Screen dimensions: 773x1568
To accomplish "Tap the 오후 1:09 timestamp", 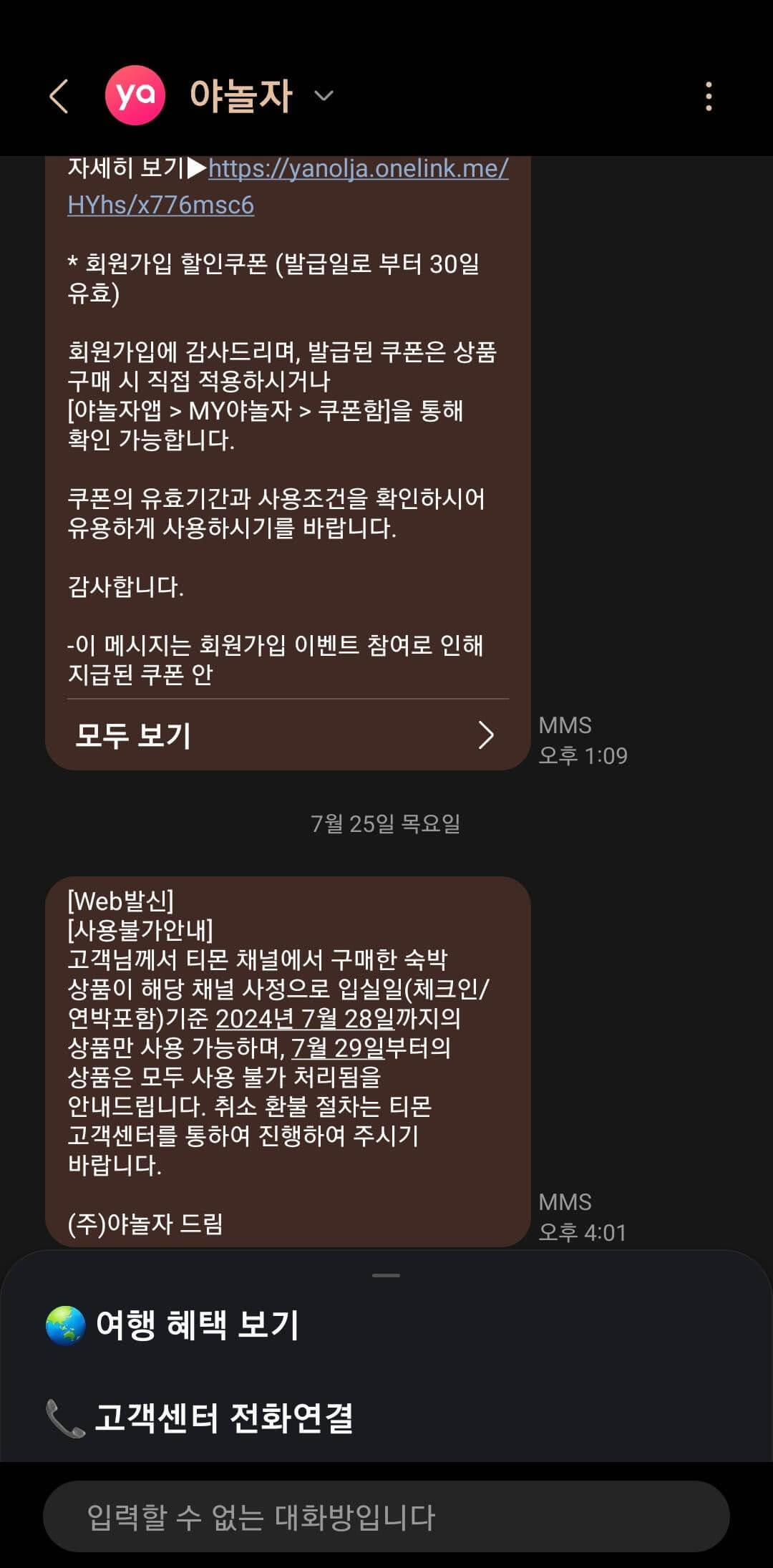I will (x=581, y=755).
